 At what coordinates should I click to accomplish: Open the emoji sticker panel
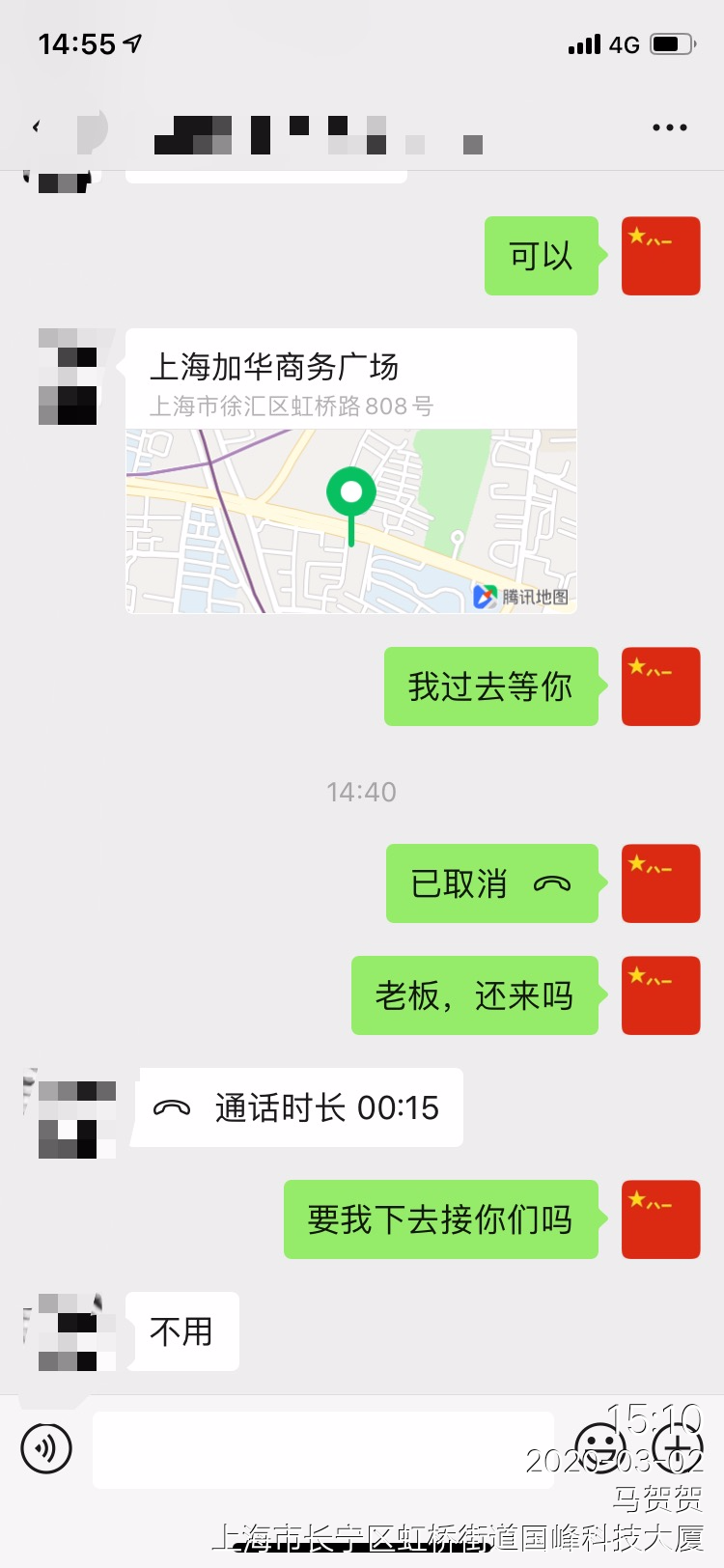pos(599,1448)
